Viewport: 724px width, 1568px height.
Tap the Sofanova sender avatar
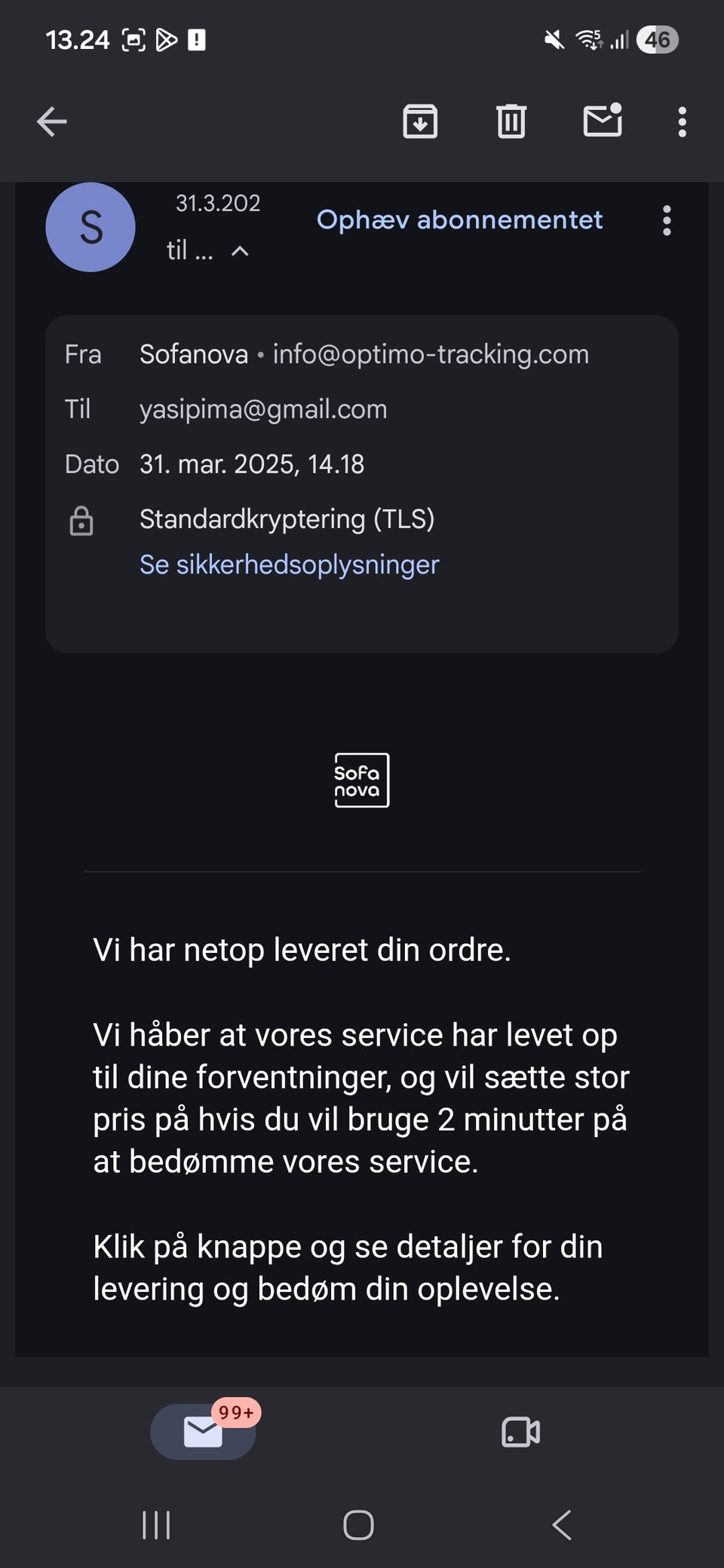(90, 227)
